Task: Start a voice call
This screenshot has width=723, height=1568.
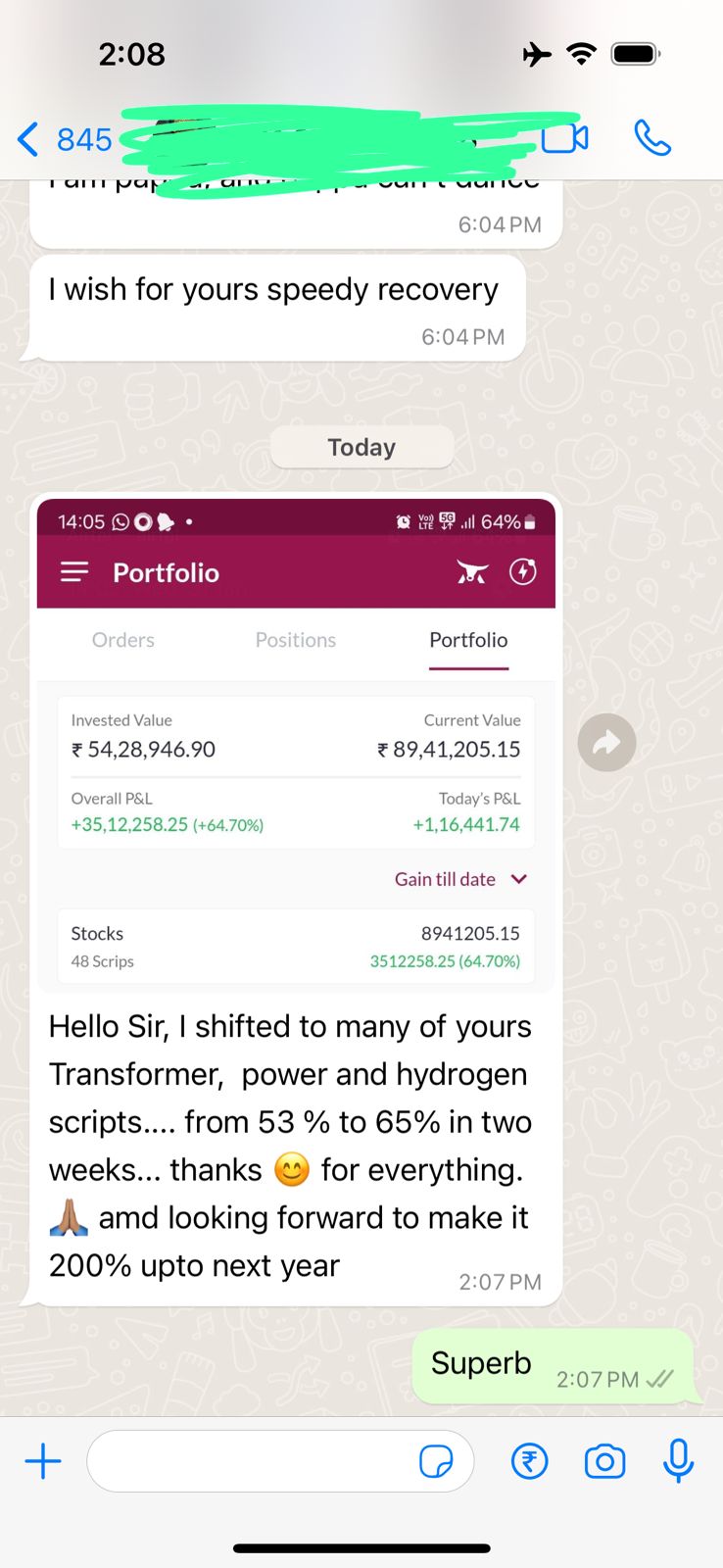Action: coord(652,138)
